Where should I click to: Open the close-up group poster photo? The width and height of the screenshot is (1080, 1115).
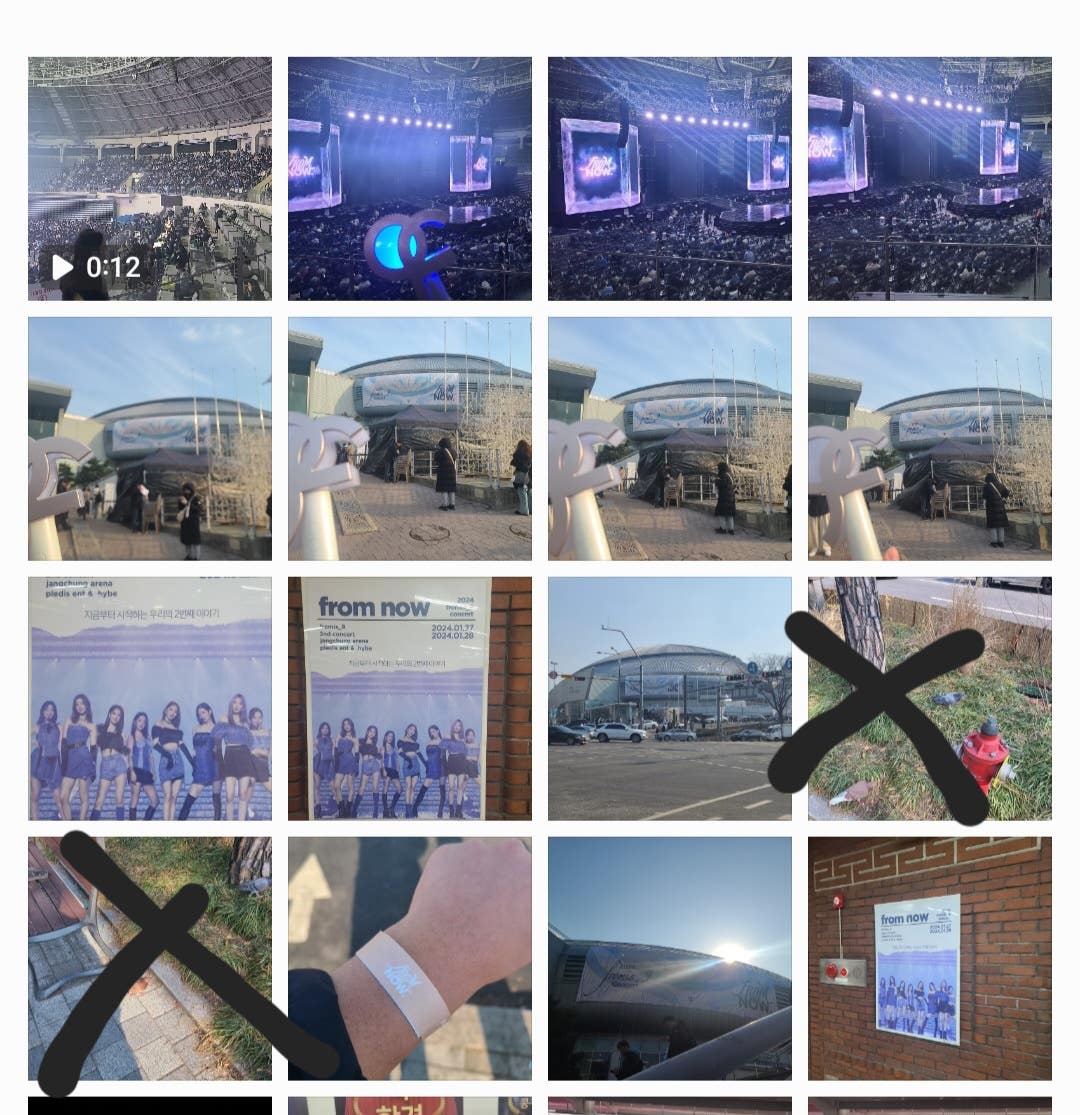(150, 698)
